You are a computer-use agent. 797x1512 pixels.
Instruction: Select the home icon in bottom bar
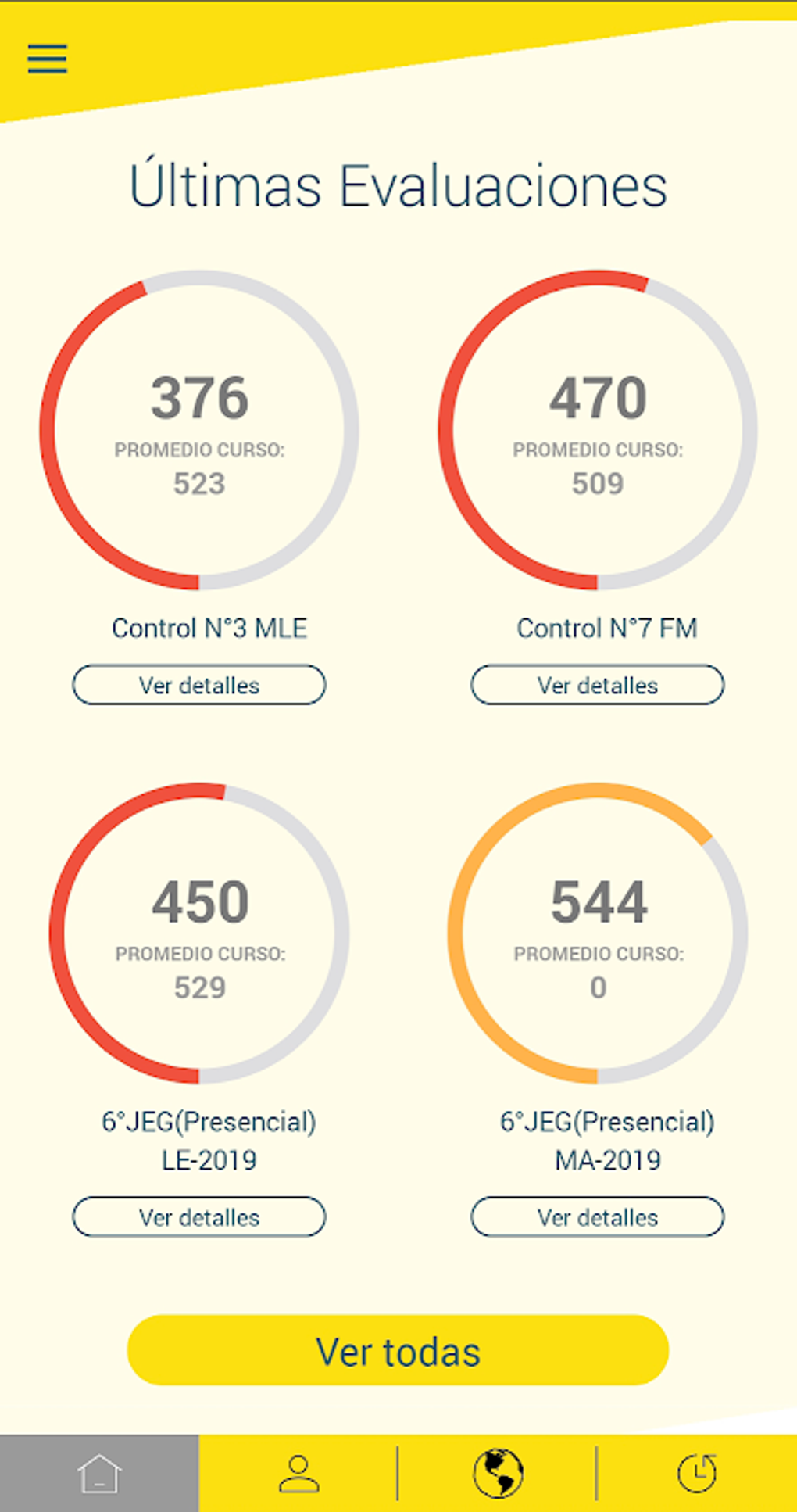pyautogui.click(x=99, y=1473)
